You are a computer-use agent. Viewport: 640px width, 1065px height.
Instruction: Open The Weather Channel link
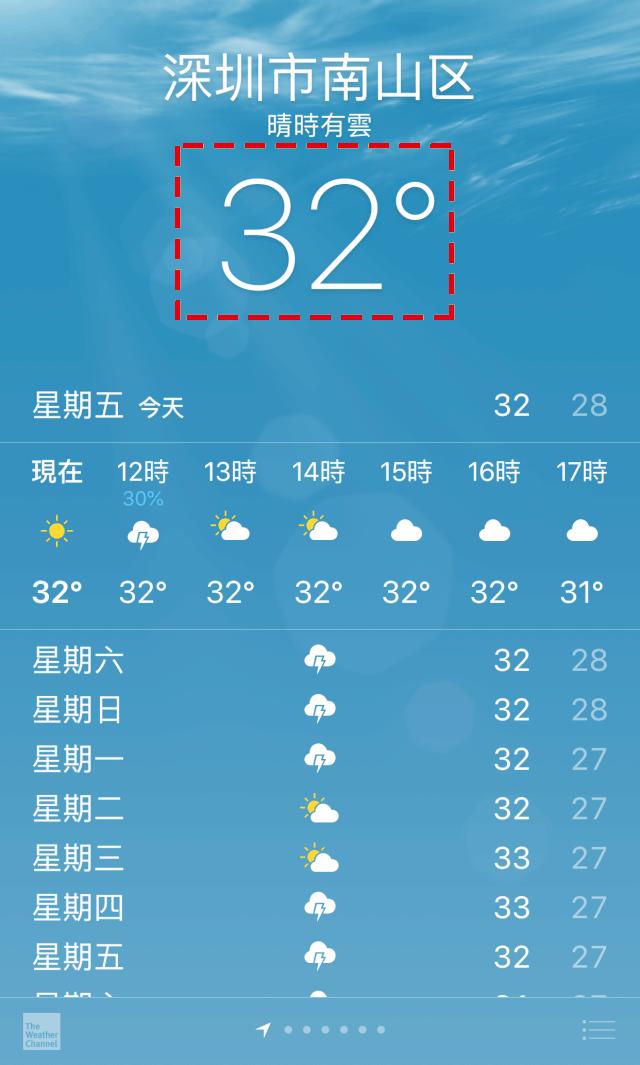click(42, 1031)
